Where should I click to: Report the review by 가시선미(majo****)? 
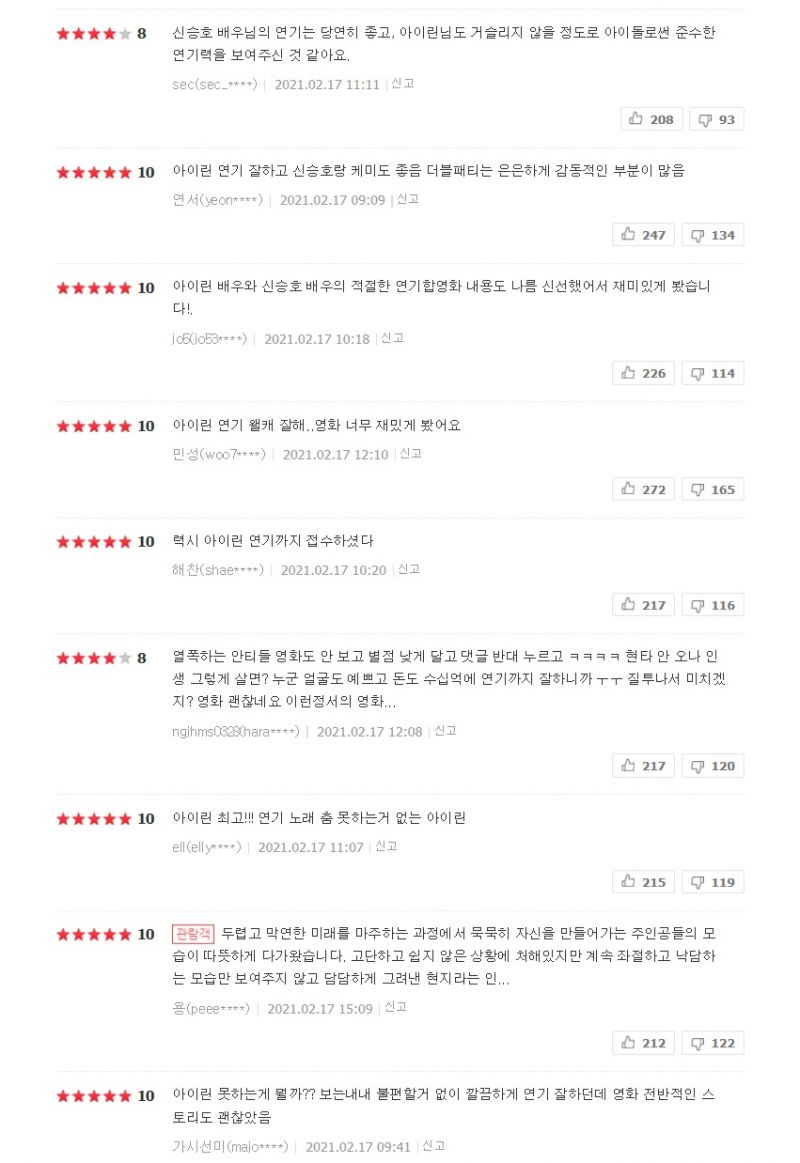click(434, 1145)
